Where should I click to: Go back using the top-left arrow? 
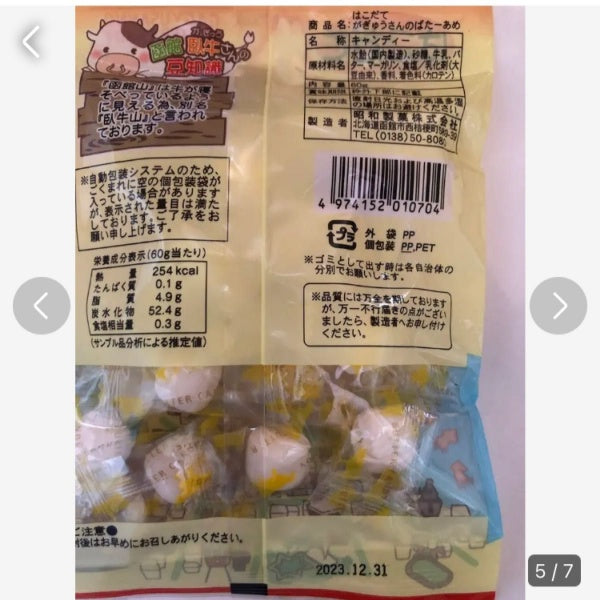31,41
